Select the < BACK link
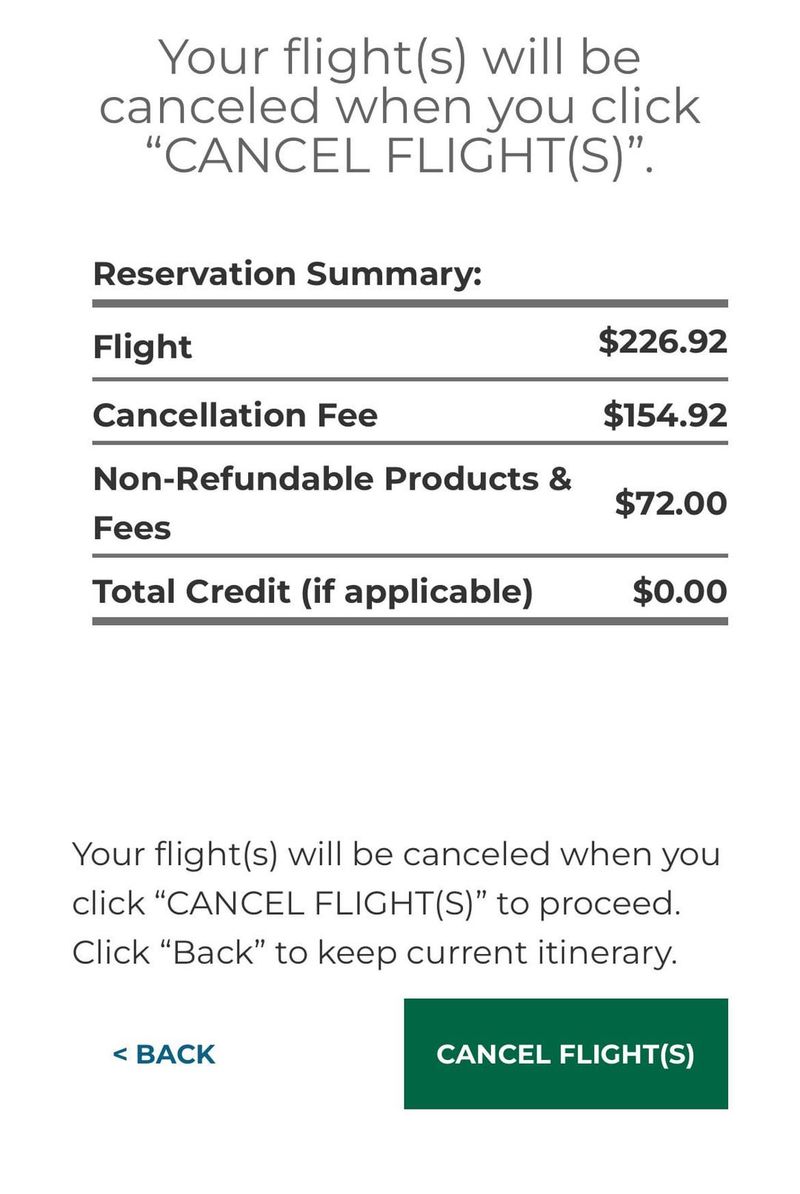The height and width of the screenshot is (1194, 800). click(163, 1053)
